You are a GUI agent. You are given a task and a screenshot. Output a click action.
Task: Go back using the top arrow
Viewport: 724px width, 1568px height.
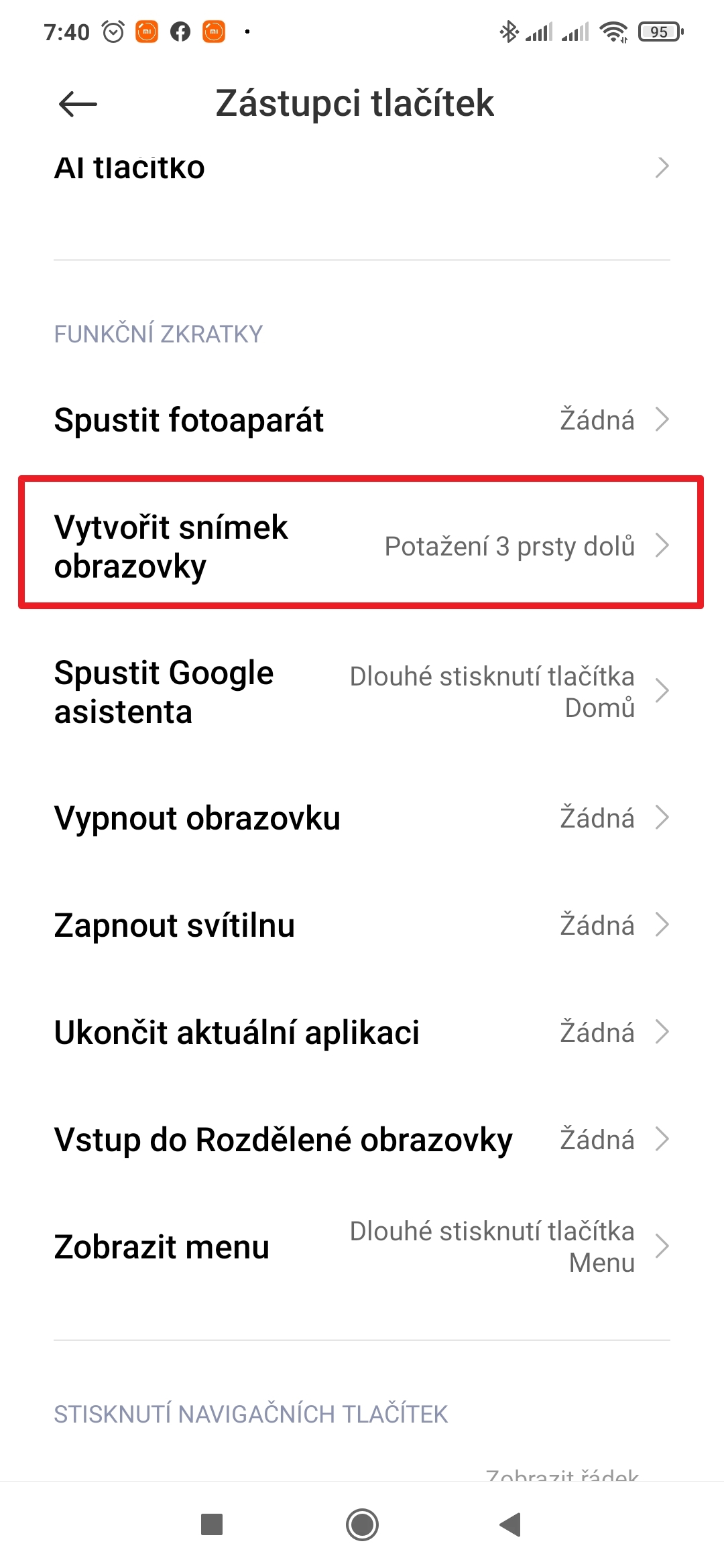point(78,104)
